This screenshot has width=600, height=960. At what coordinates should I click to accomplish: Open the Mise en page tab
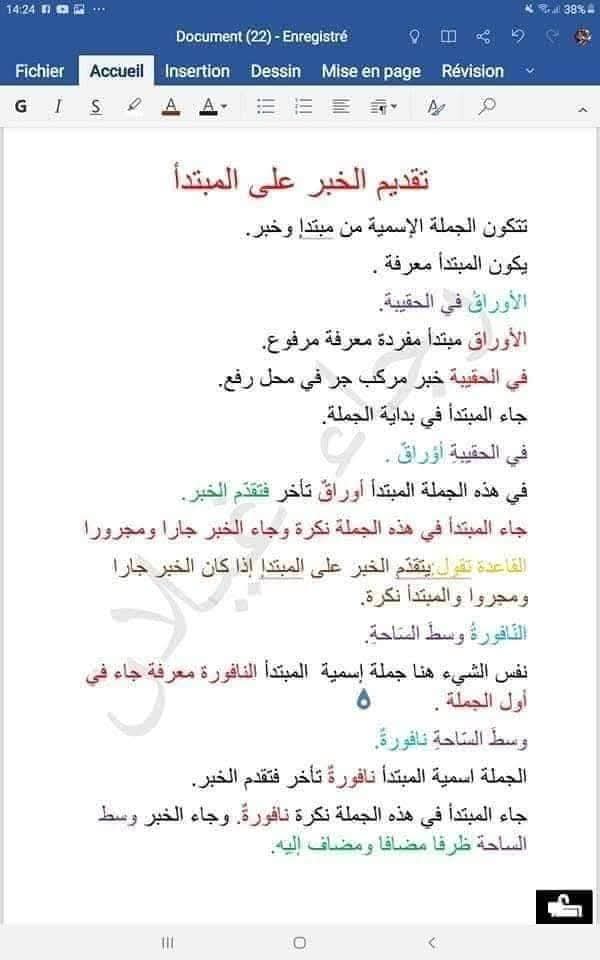pos(371,71)
